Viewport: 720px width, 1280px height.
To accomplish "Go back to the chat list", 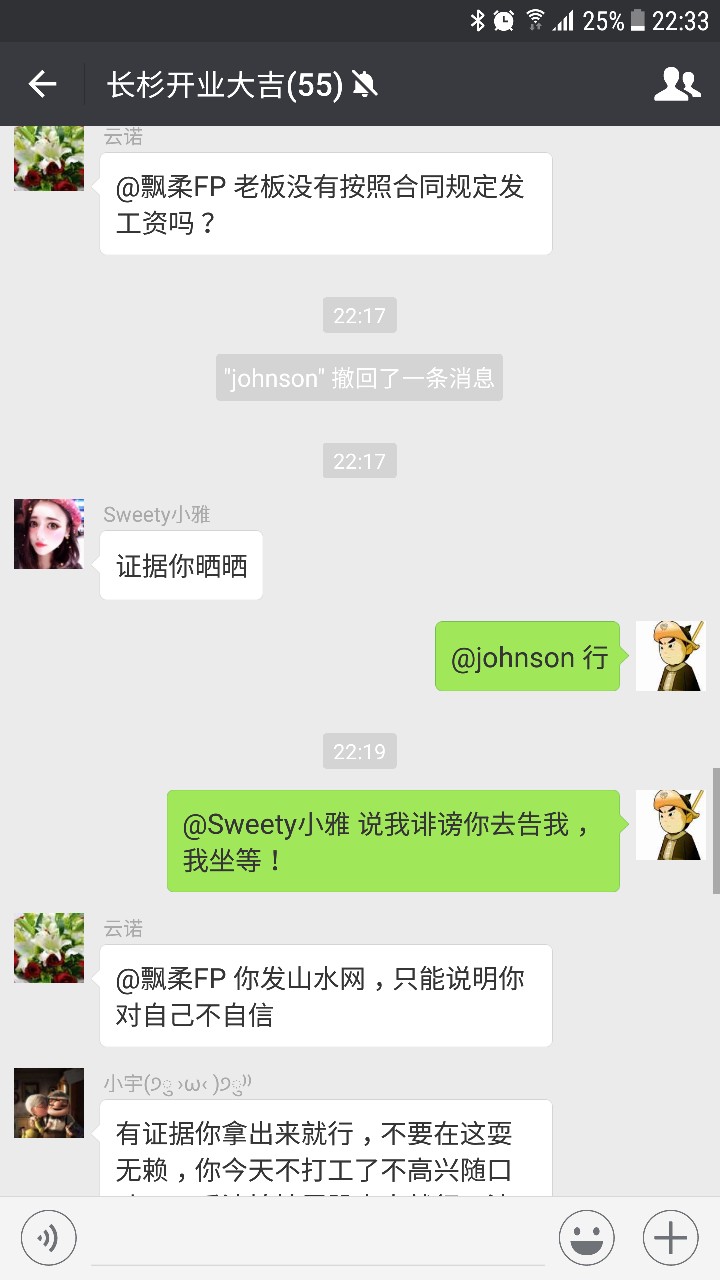I will click(x=42, y=85).
